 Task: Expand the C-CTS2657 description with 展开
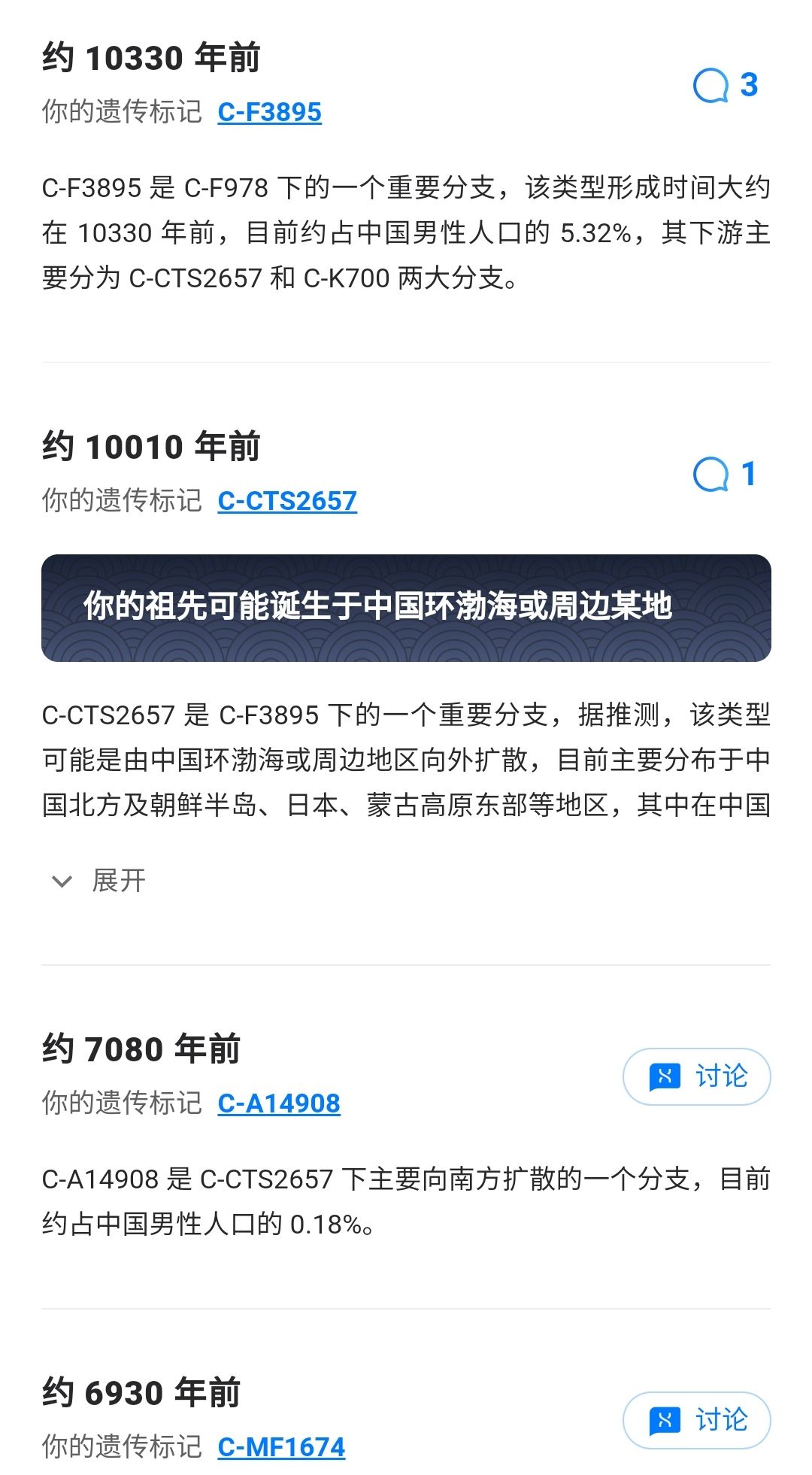point(98,880)
